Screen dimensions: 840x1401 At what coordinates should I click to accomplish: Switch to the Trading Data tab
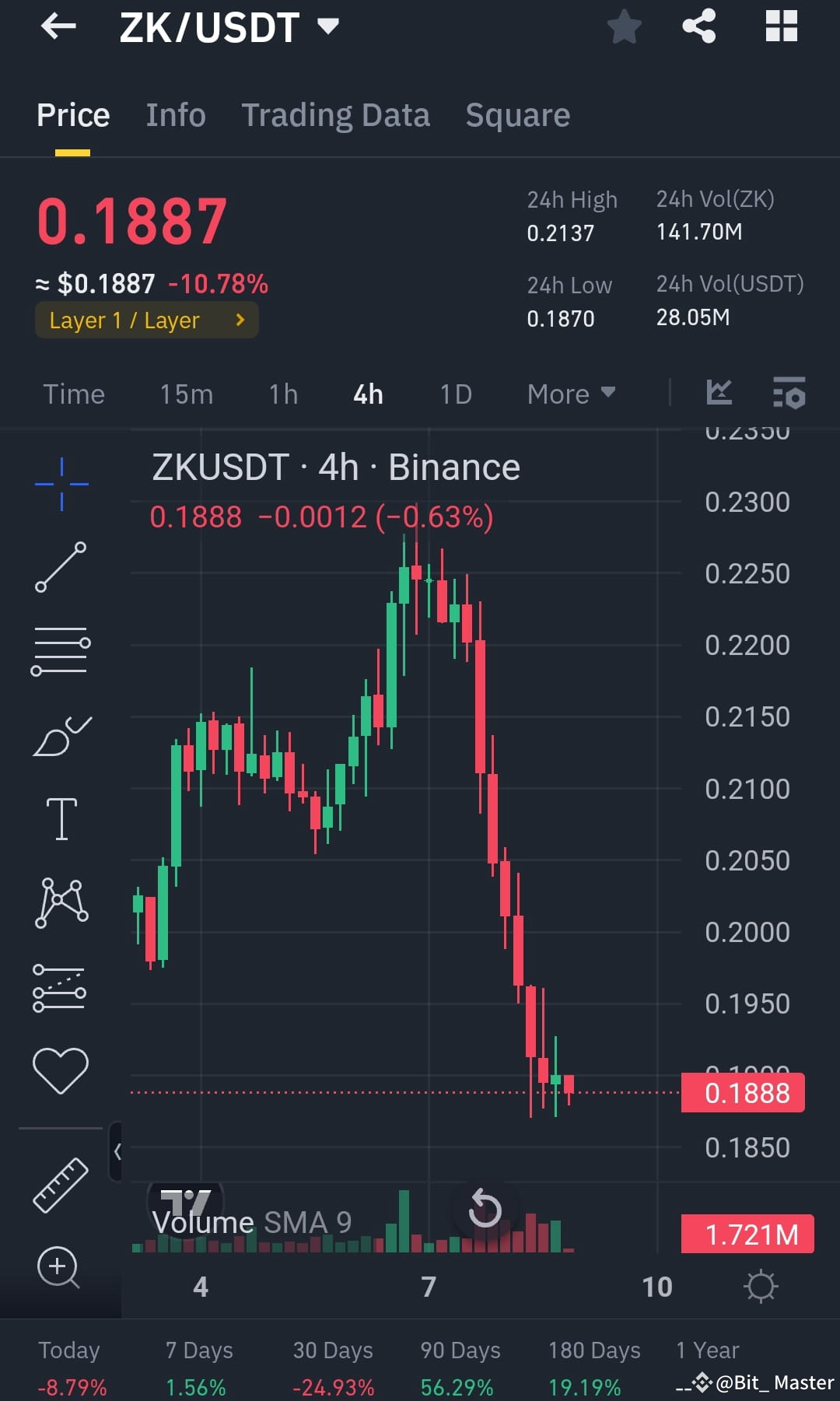pos(335,114)
